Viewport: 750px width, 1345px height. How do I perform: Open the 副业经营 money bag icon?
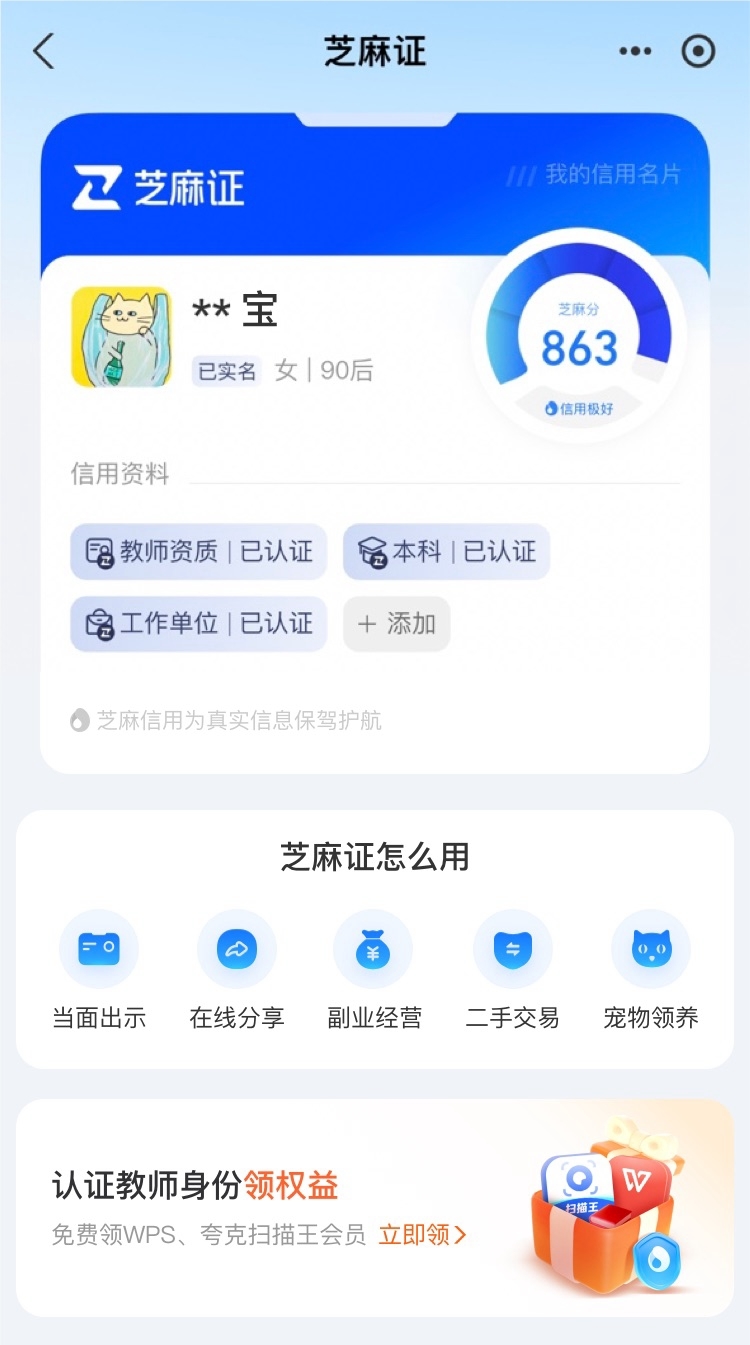pyautogui.click(x=374, y=948)
